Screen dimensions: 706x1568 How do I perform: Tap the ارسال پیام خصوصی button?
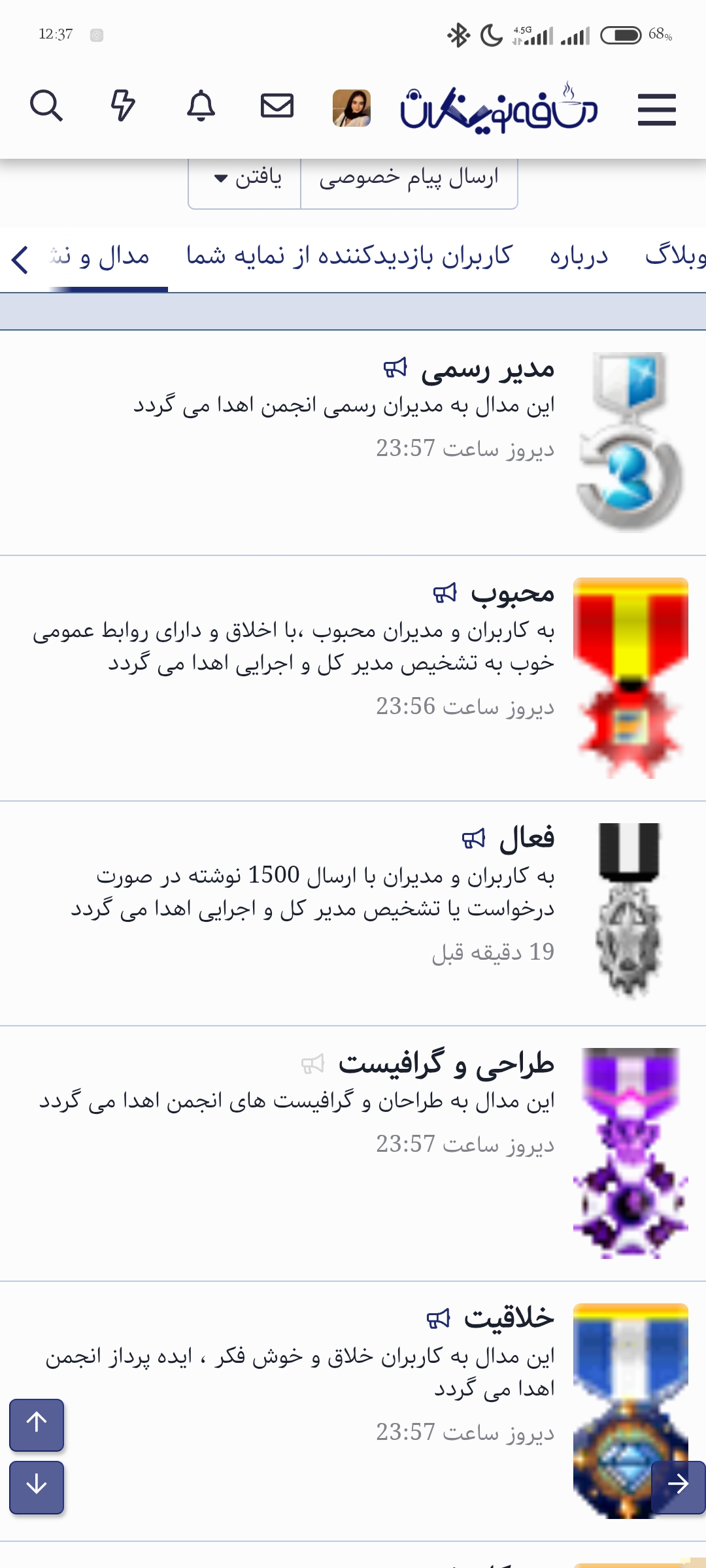pos(409,178)
